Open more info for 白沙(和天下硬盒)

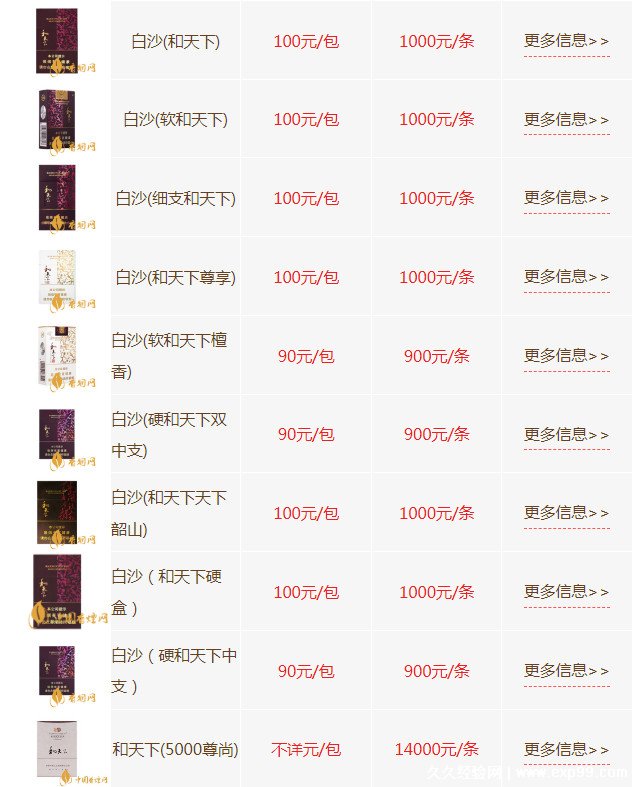point(566,591)
